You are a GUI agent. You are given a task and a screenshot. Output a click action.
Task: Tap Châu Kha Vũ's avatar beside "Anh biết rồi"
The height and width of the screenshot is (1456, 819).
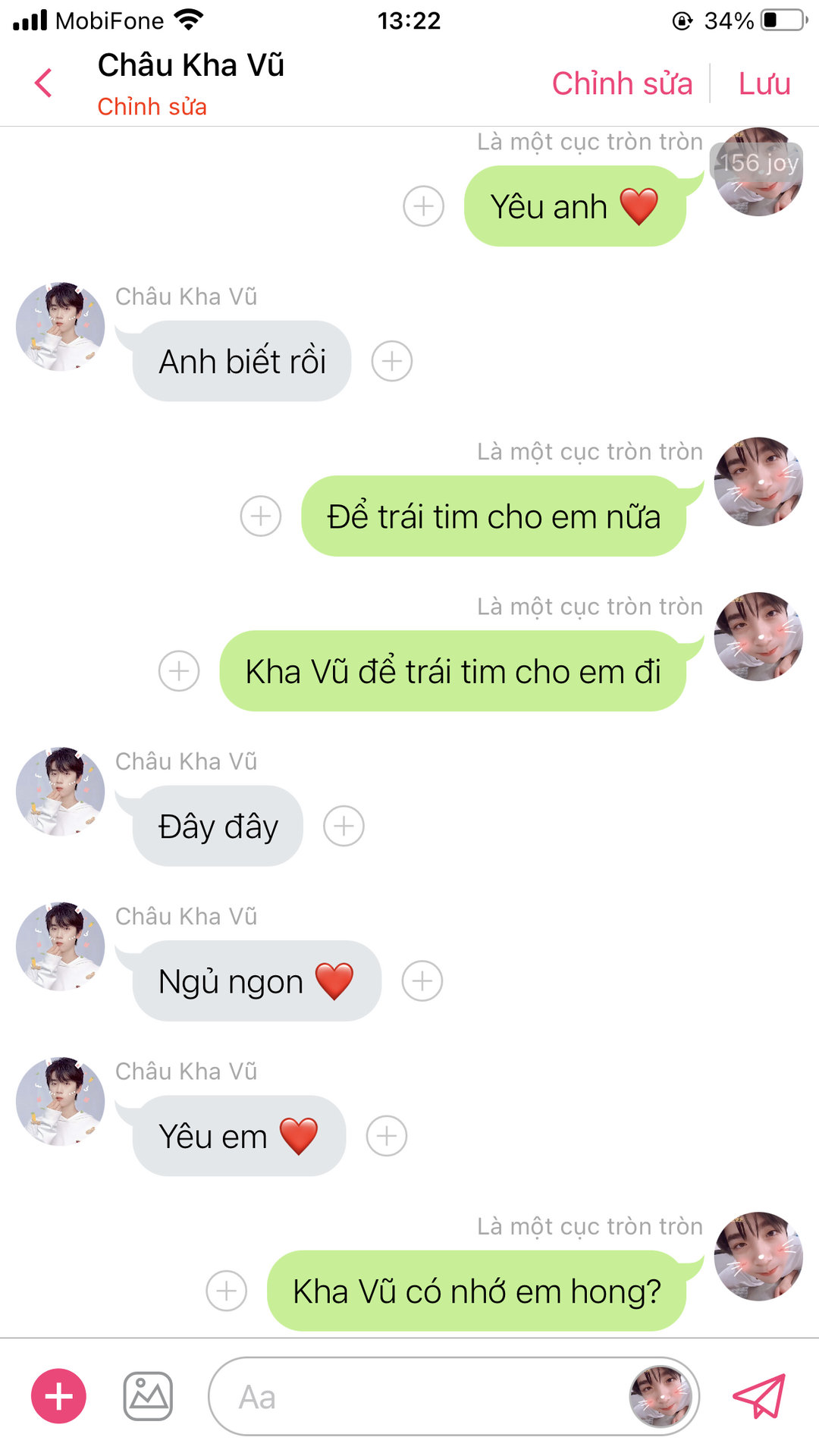tap(61, 327)
